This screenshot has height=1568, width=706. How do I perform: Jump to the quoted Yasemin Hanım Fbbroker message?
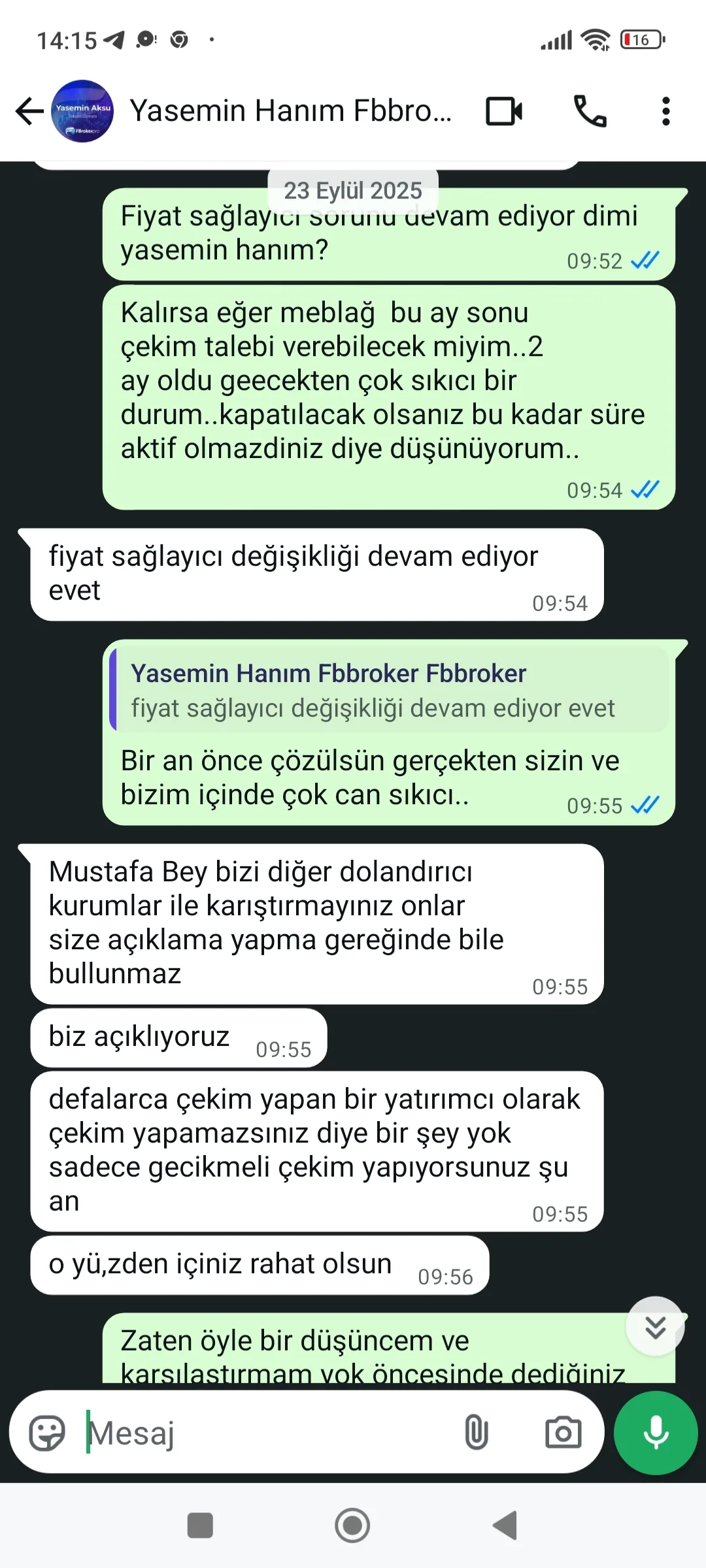point(388,690)
